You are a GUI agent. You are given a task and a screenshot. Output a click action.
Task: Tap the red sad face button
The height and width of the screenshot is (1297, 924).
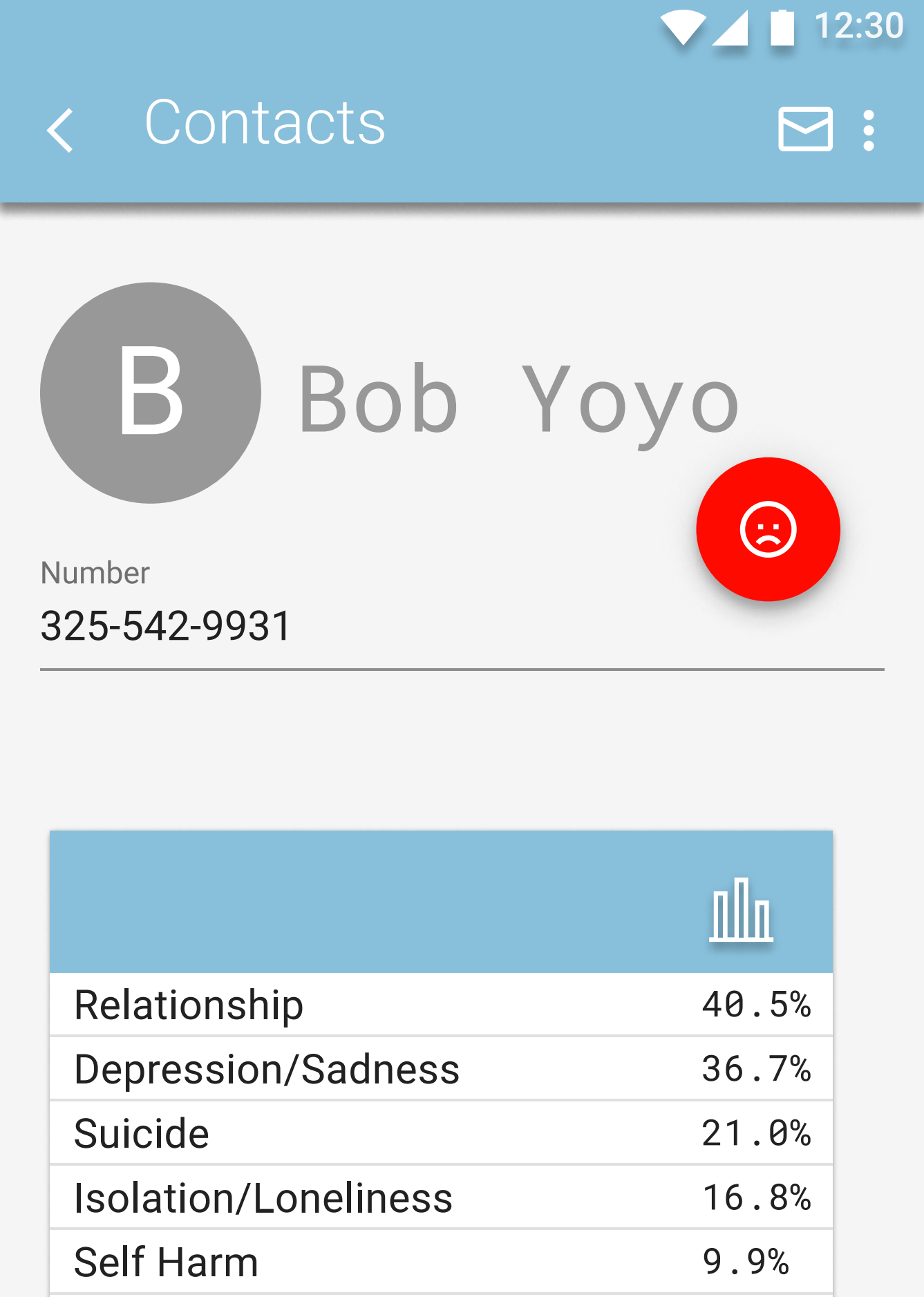tap(768, 529)
